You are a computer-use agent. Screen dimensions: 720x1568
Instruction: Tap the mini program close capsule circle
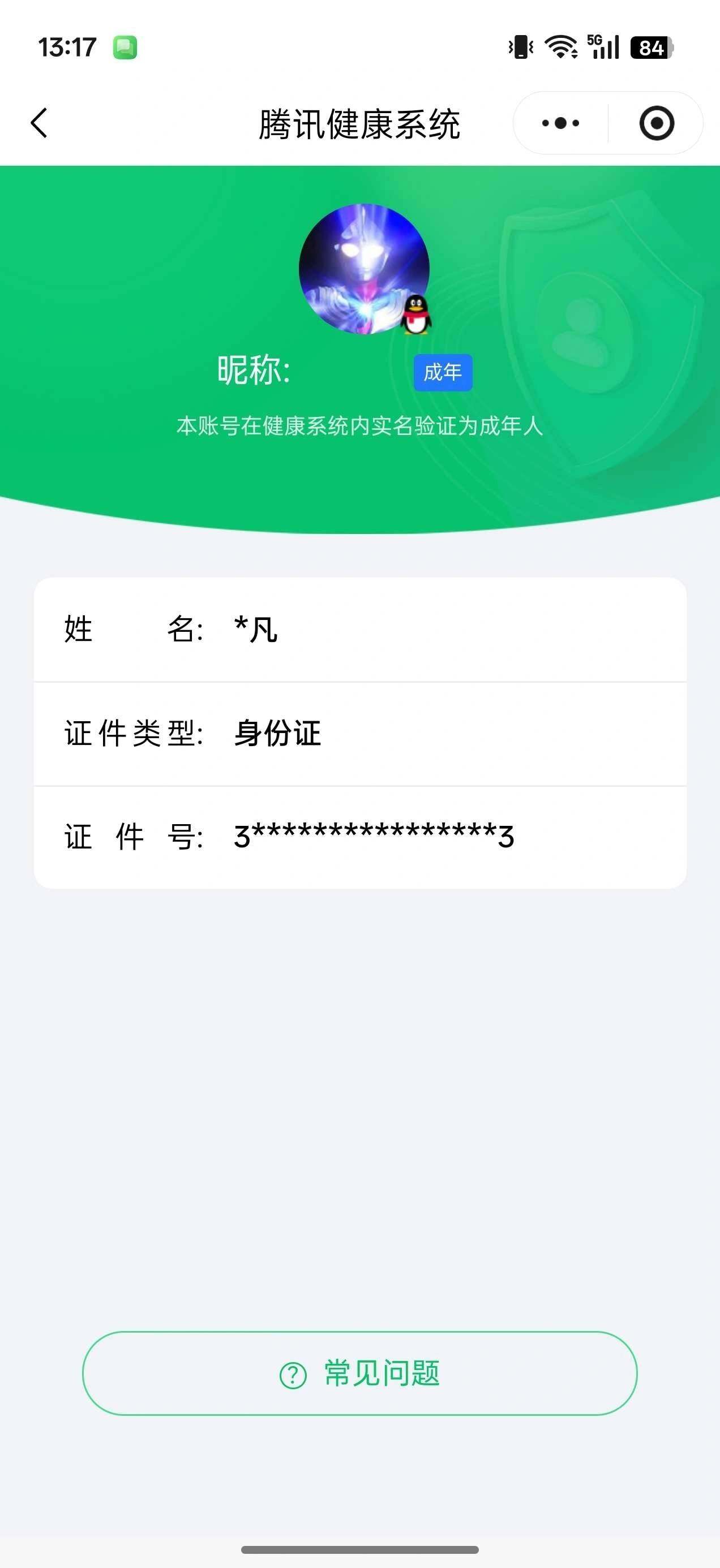[658, 122]
